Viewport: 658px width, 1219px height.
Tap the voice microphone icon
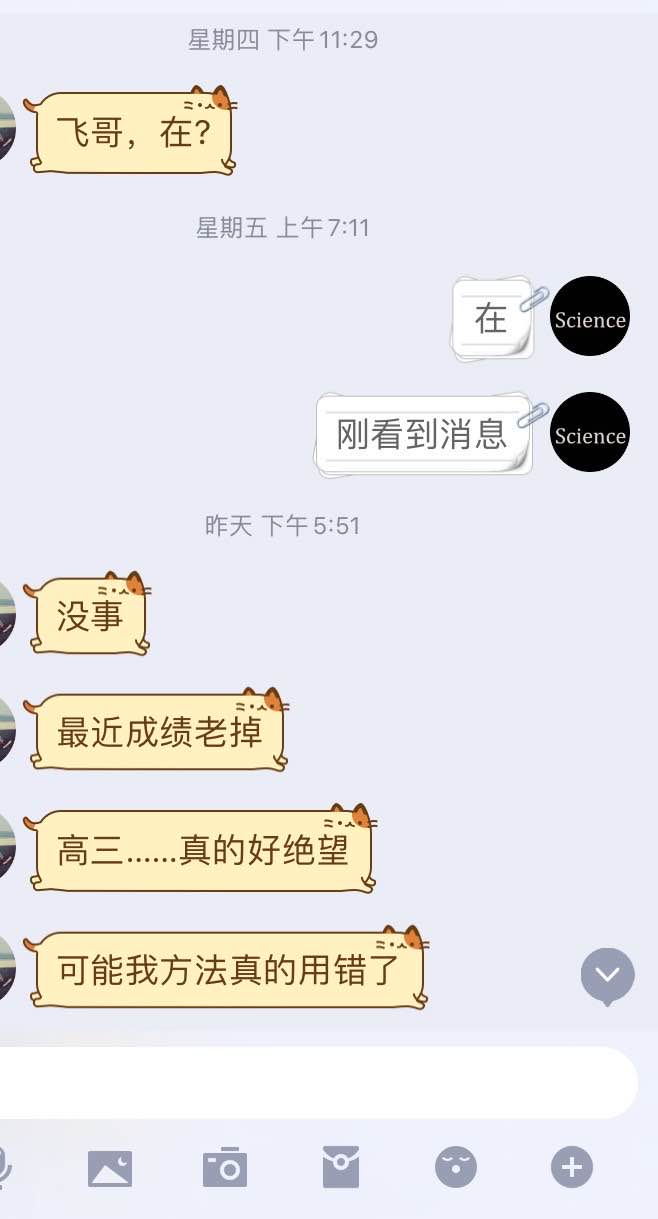5,1167
